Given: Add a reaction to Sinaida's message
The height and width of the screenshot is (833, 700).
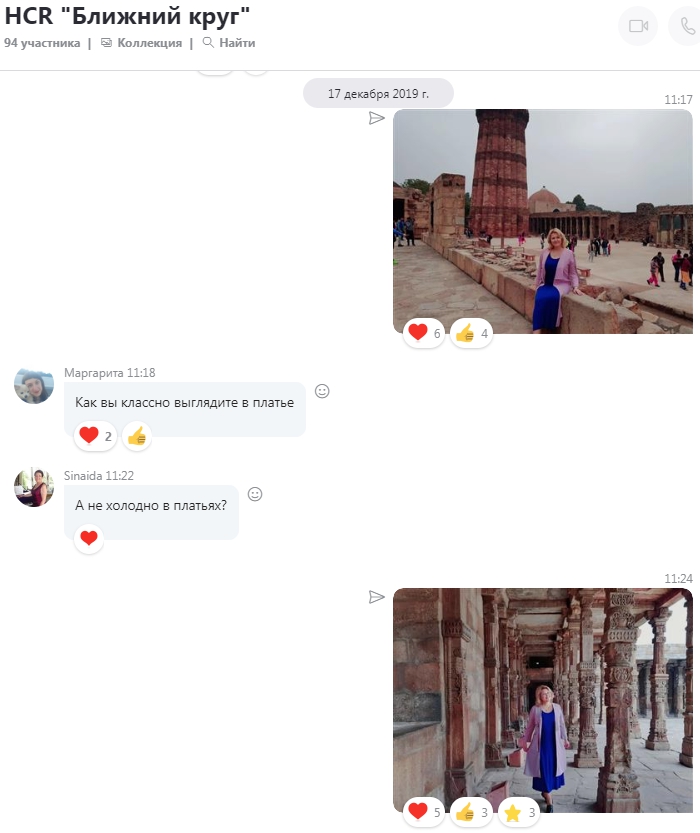Looking at the screenshot, I should tap(255, 494).
